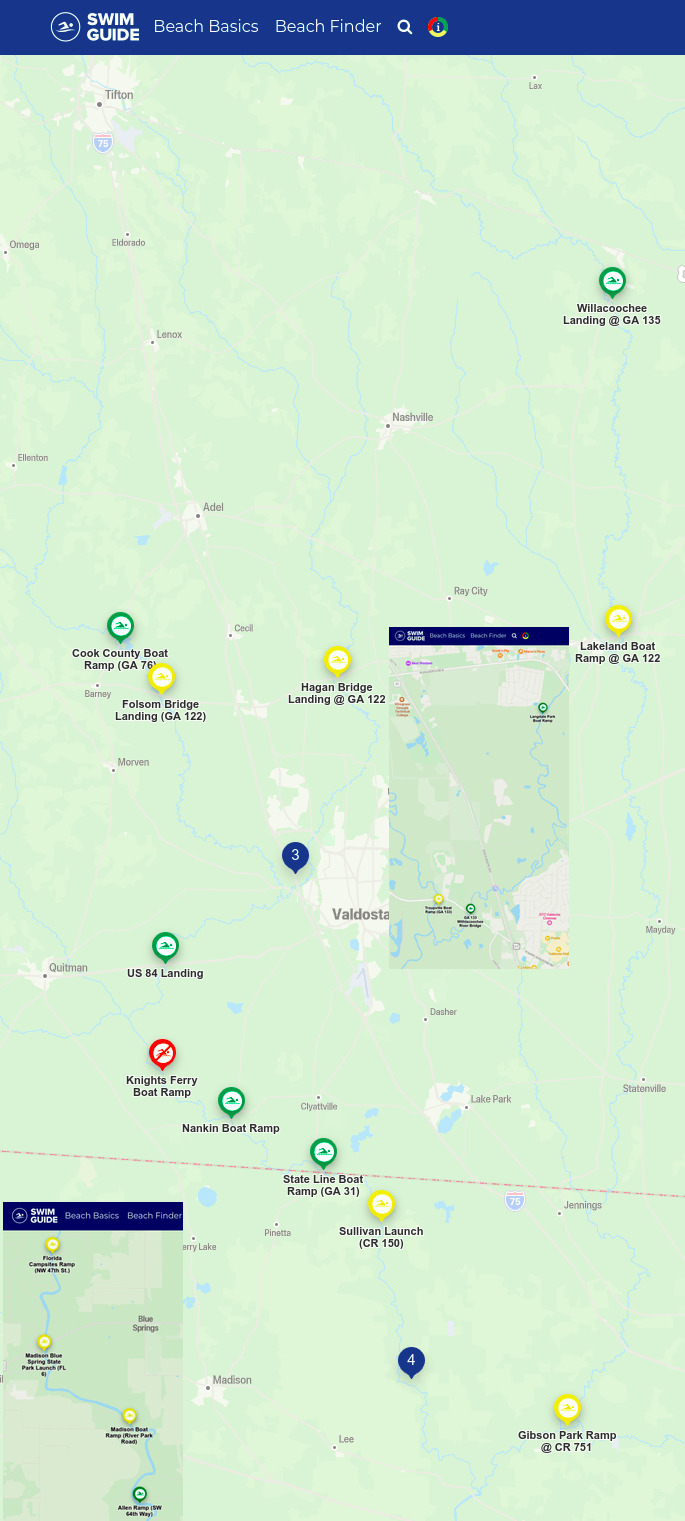Select the US 84 Landing marker
This screenshot has width=685, height=1521.
[x=165, y=946]
